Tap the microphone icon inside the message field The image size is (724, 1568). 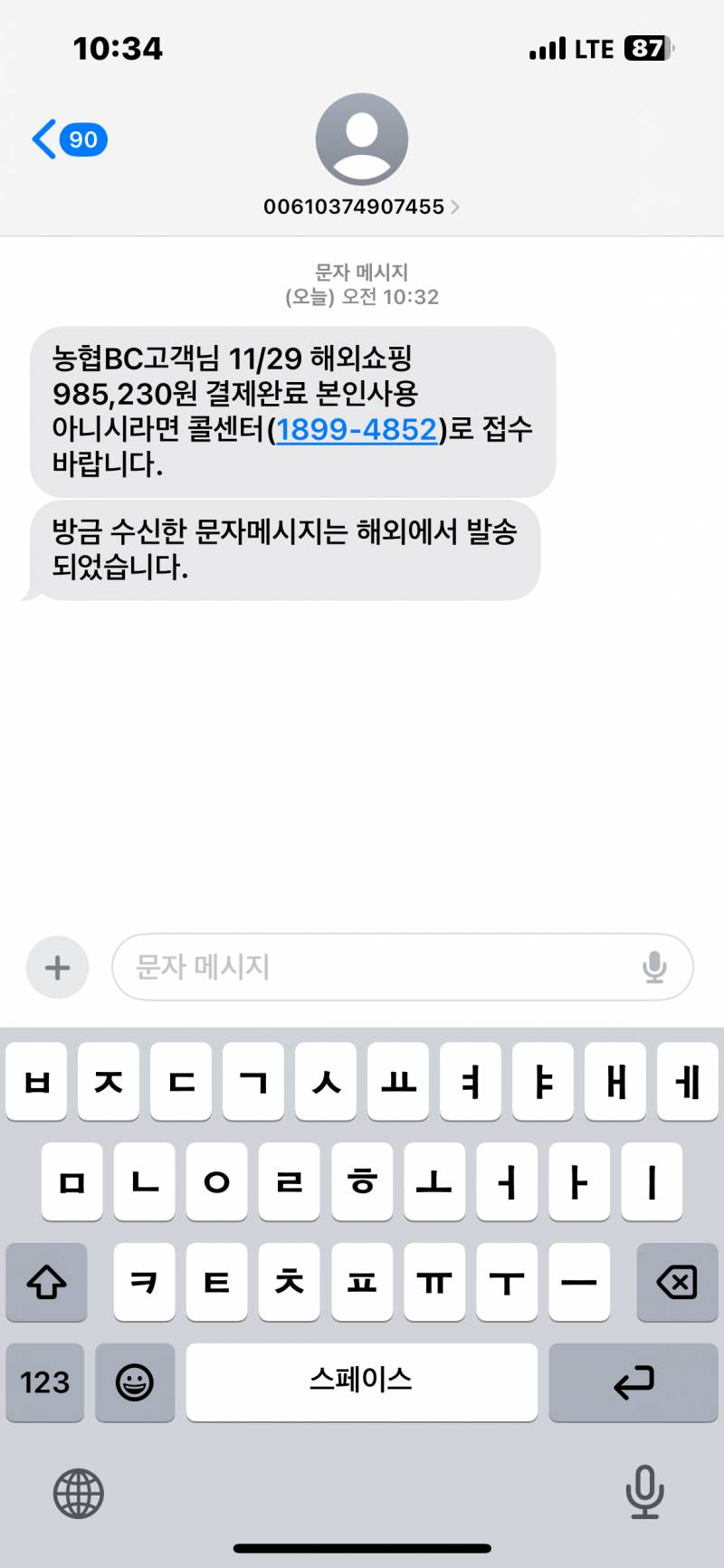(x=654, y=967)
